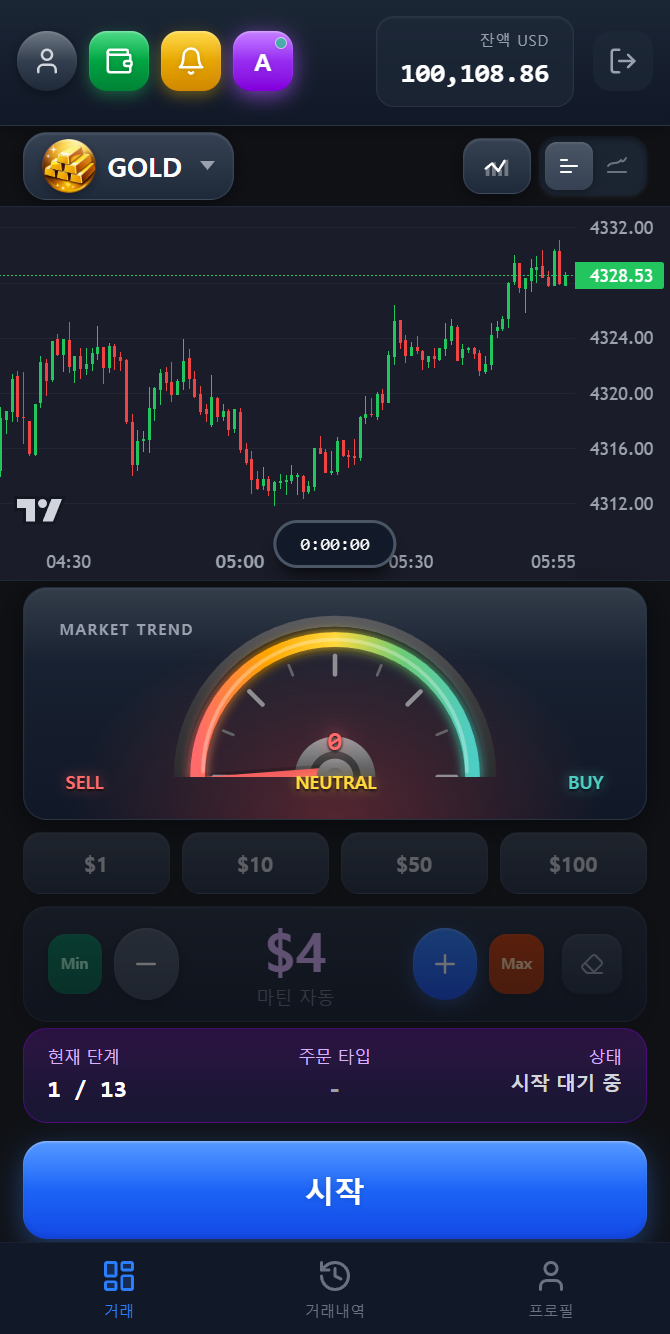Open the chart indicators button
This screenshot has height=1334, width=670.
point(497,166)
